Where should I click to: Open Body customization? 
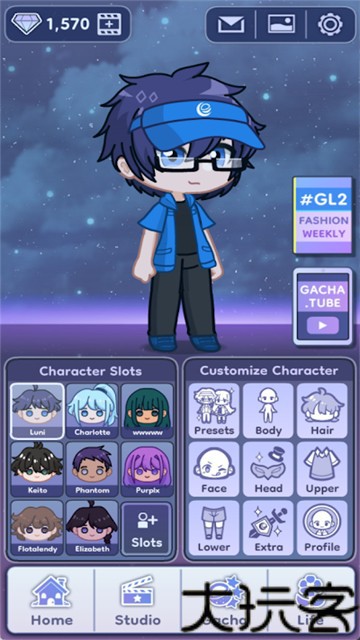pyautogui.click(x=268, y=411)
